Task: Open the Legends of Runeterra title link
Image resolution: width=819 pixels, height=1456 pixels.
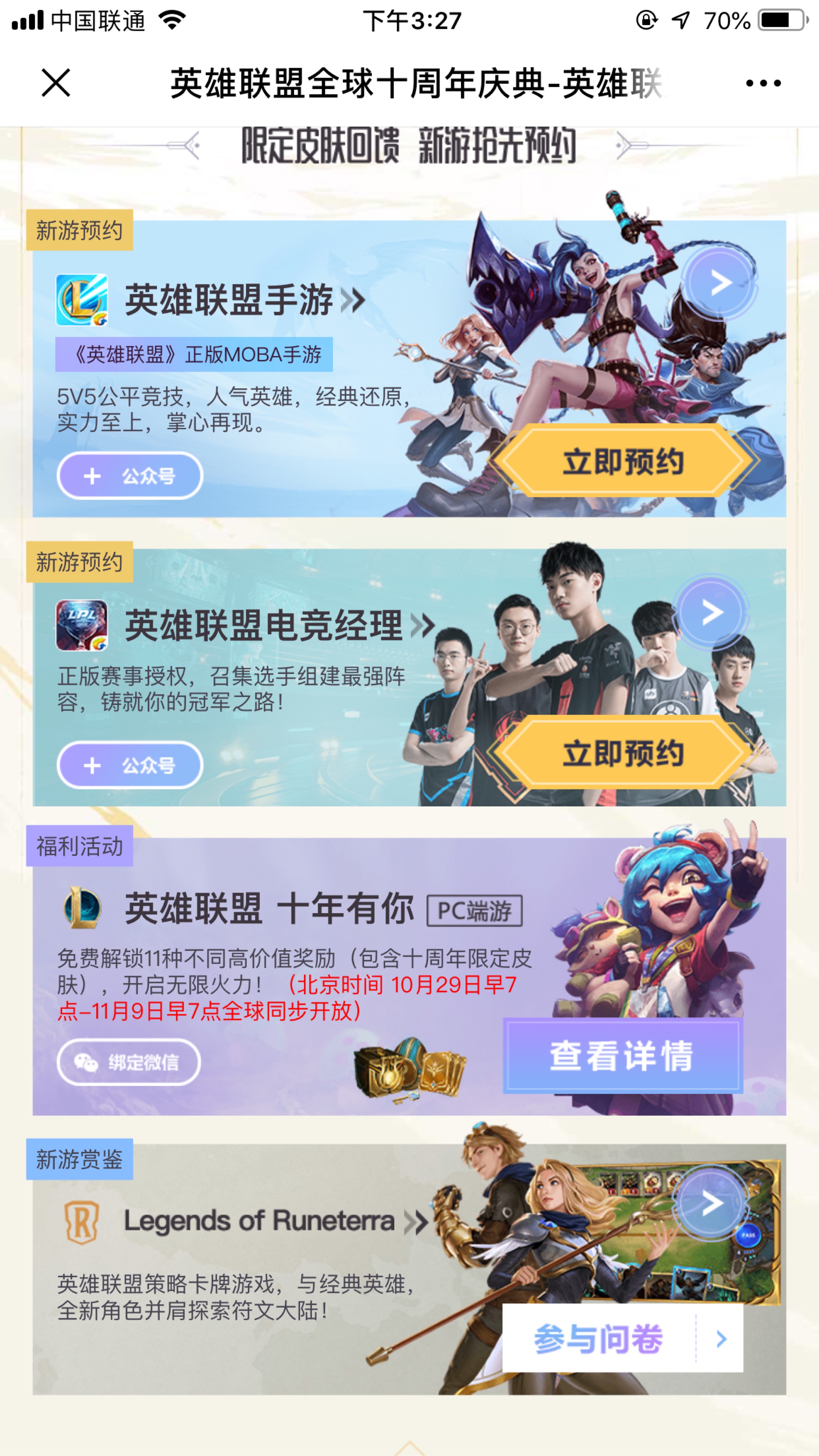Action: click(275, 1222)
